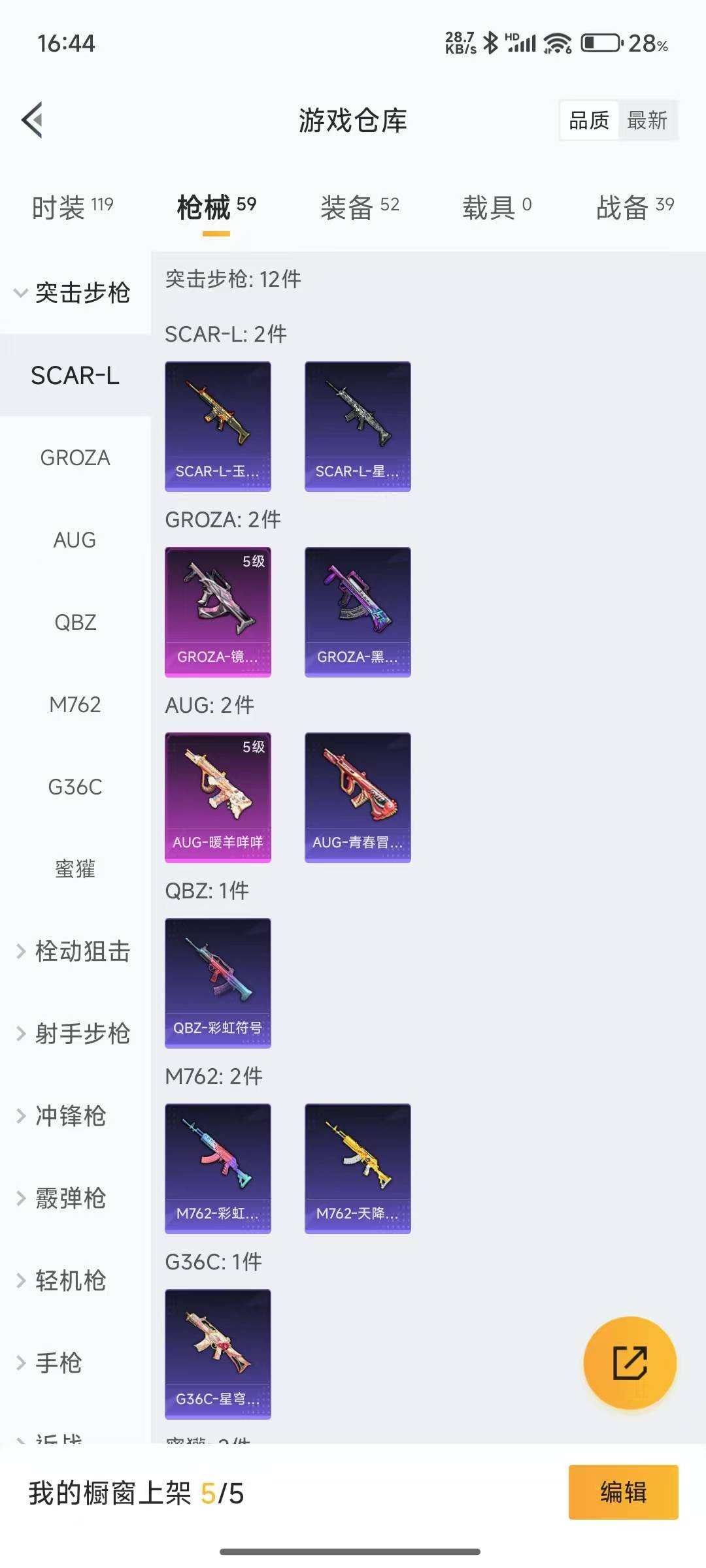This screenshot has height=1568, width=706.
Task: View the M762-天降 skin
Action: (358, 1168)
